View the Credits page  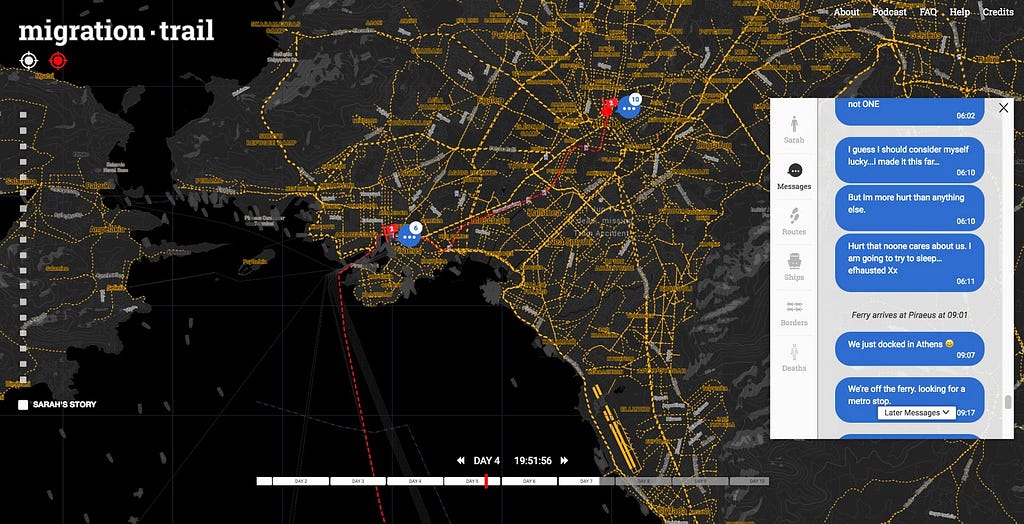[x=998, y=12]
